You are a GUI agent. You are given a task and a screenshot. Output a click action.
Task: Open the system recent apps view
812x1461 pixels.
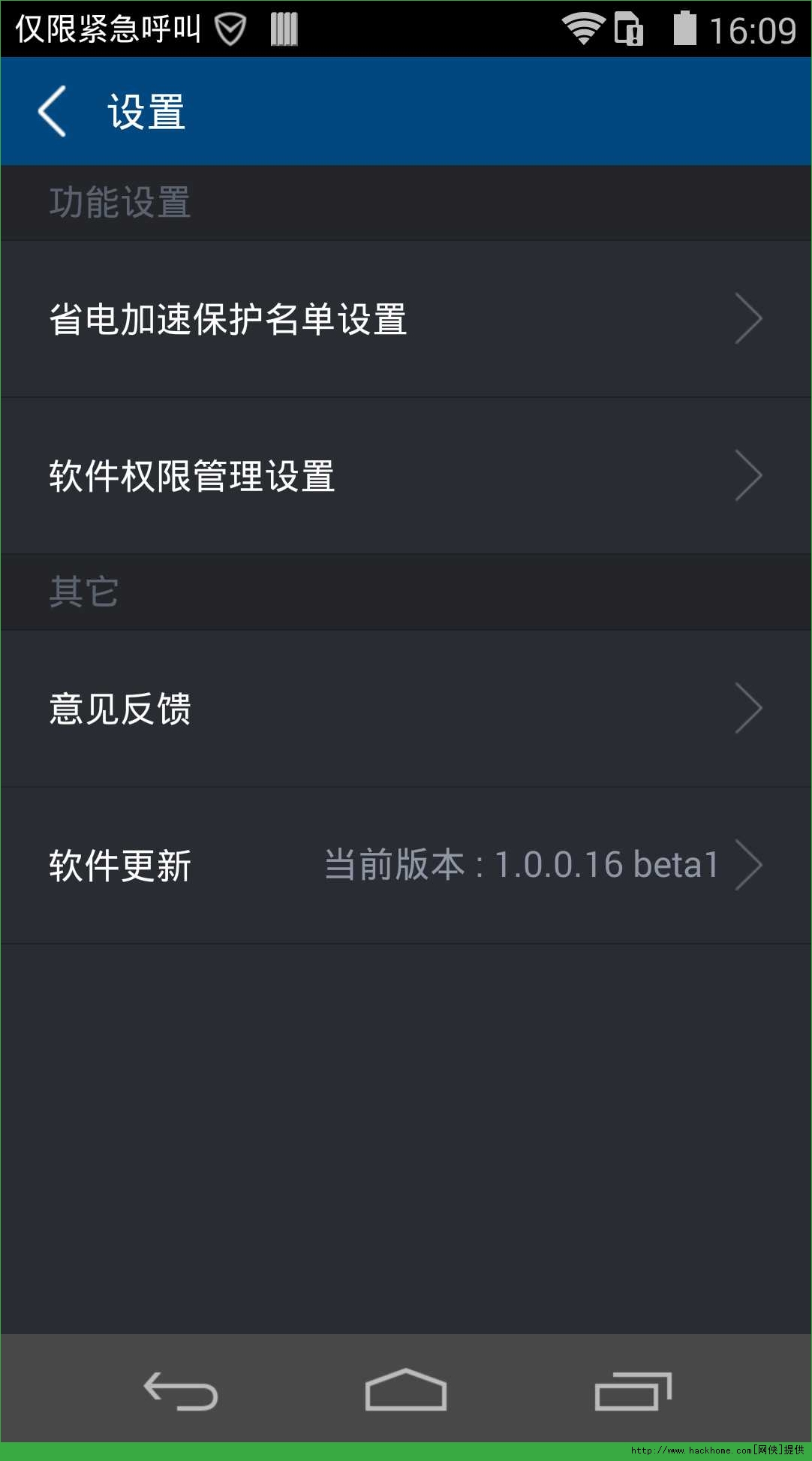pos(633,1391)
